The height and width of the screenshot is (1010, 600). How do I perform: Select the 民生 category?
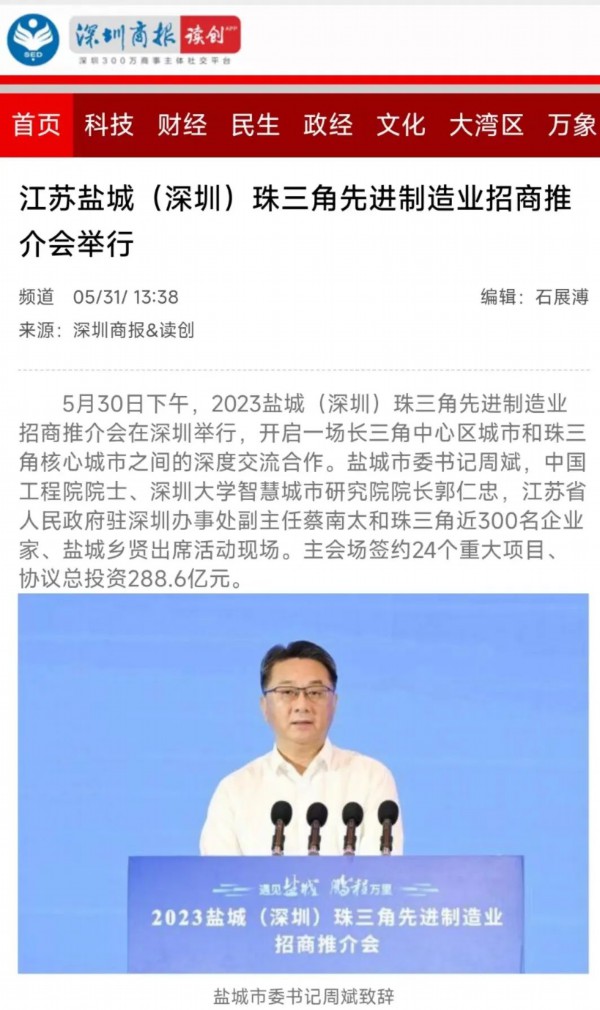pos(255,125)
